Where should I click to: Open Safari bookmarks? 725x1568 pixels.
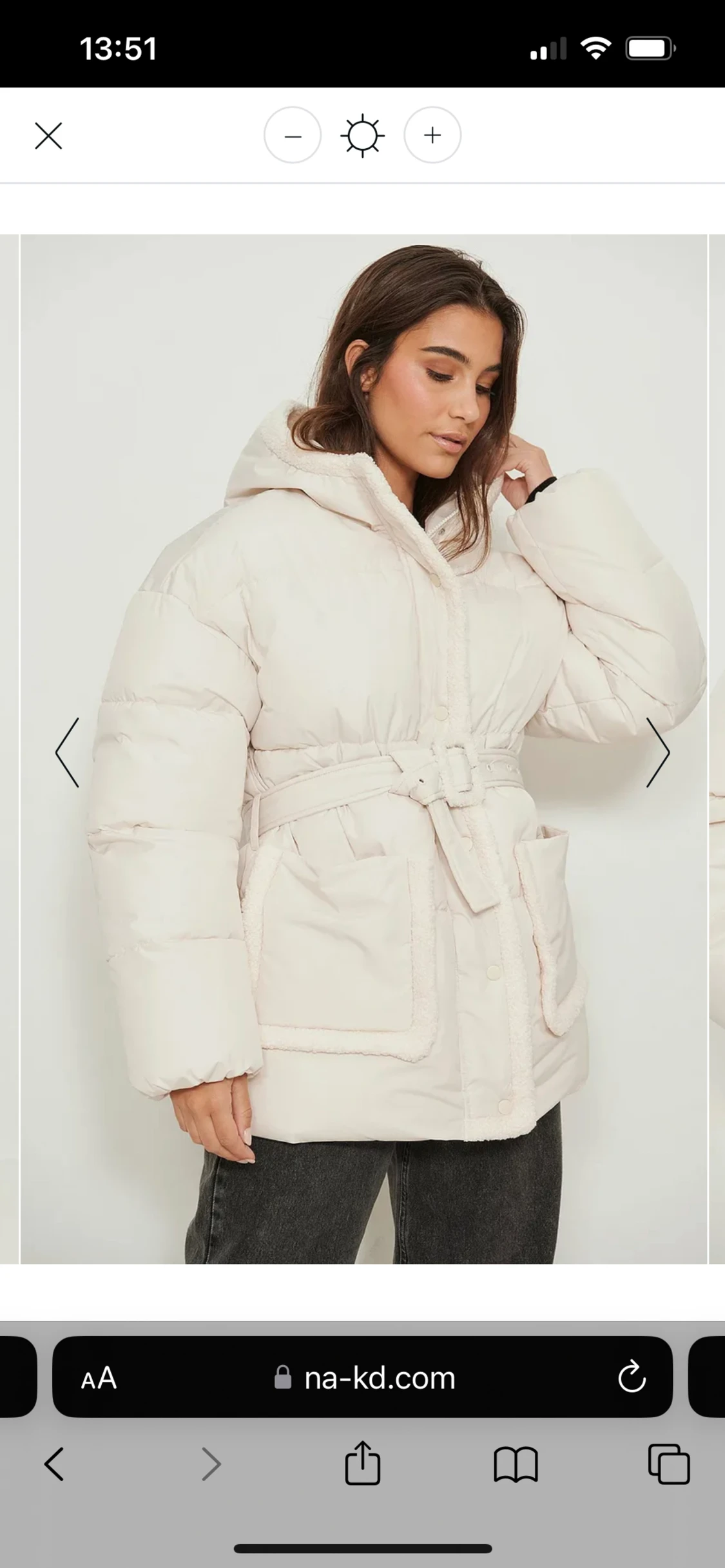click(516, 1464)
